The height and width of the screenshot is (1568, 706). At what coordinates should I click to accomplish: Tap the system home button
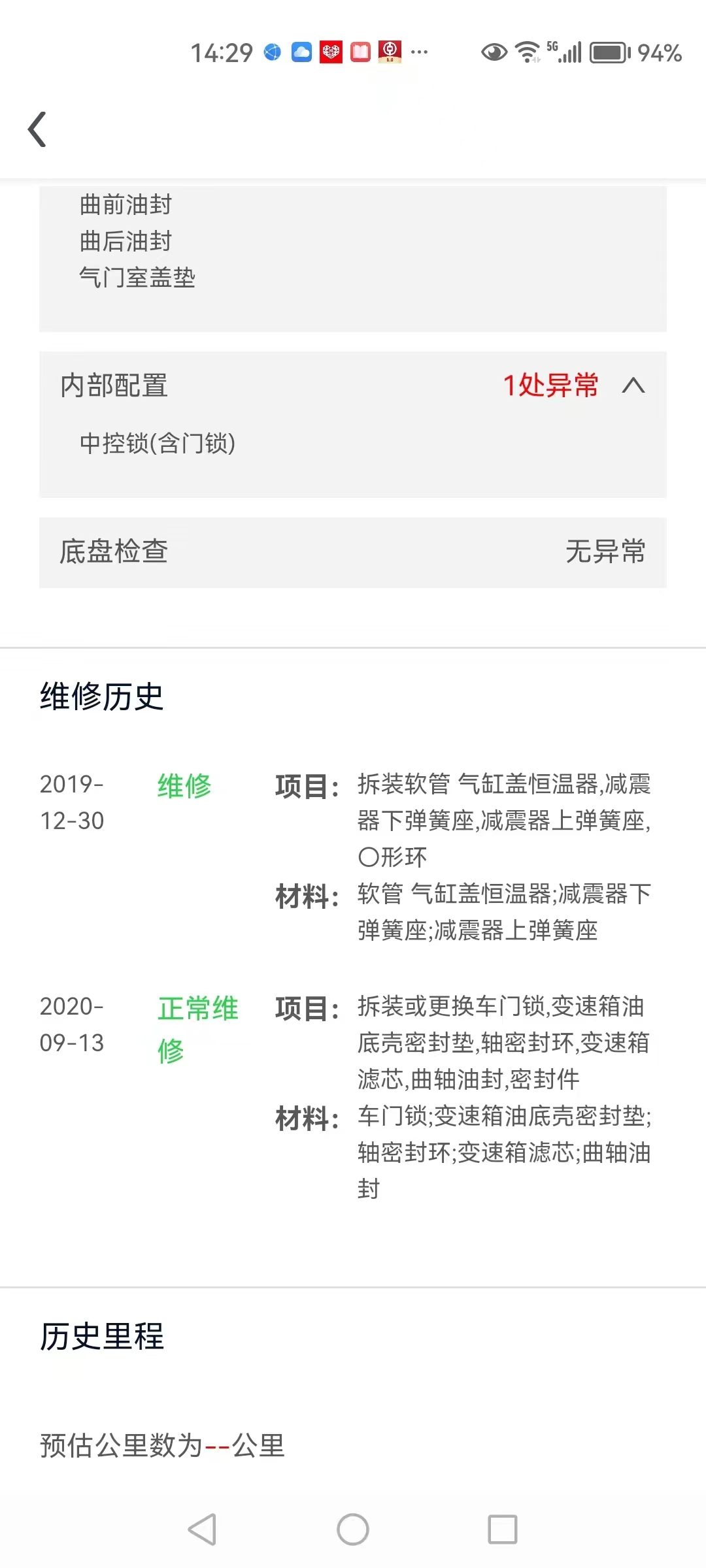(x=353, y=1529)
